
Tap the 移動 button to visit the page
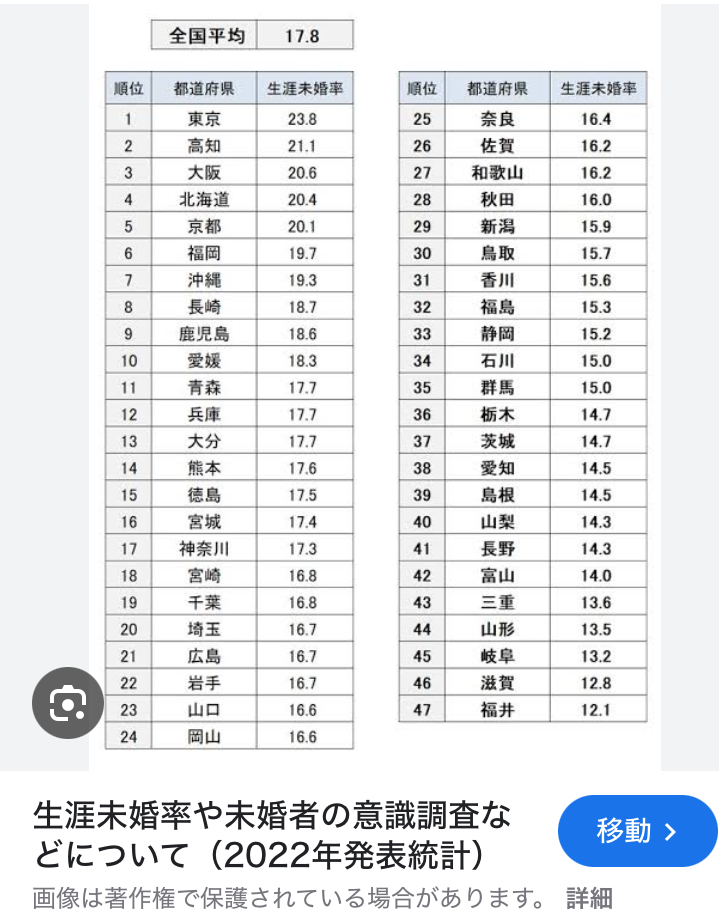point(637,830)
